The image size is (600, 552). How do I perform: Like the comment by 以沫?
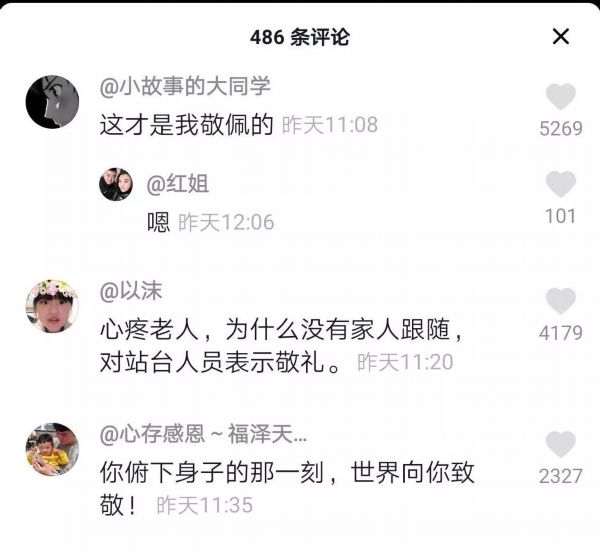[x=560, y=301]
